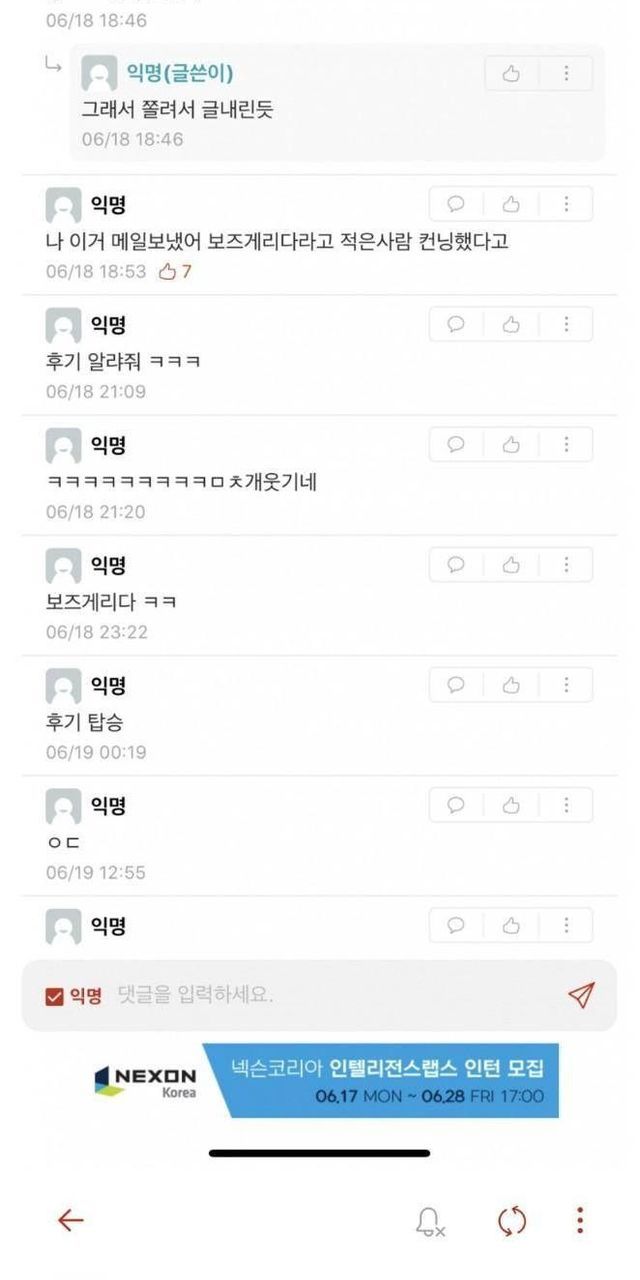Uncheck the 익명 anonymous checkbox
This screenshot has width=640, height=1280.
pyautogui.click(x=54, y=996)
